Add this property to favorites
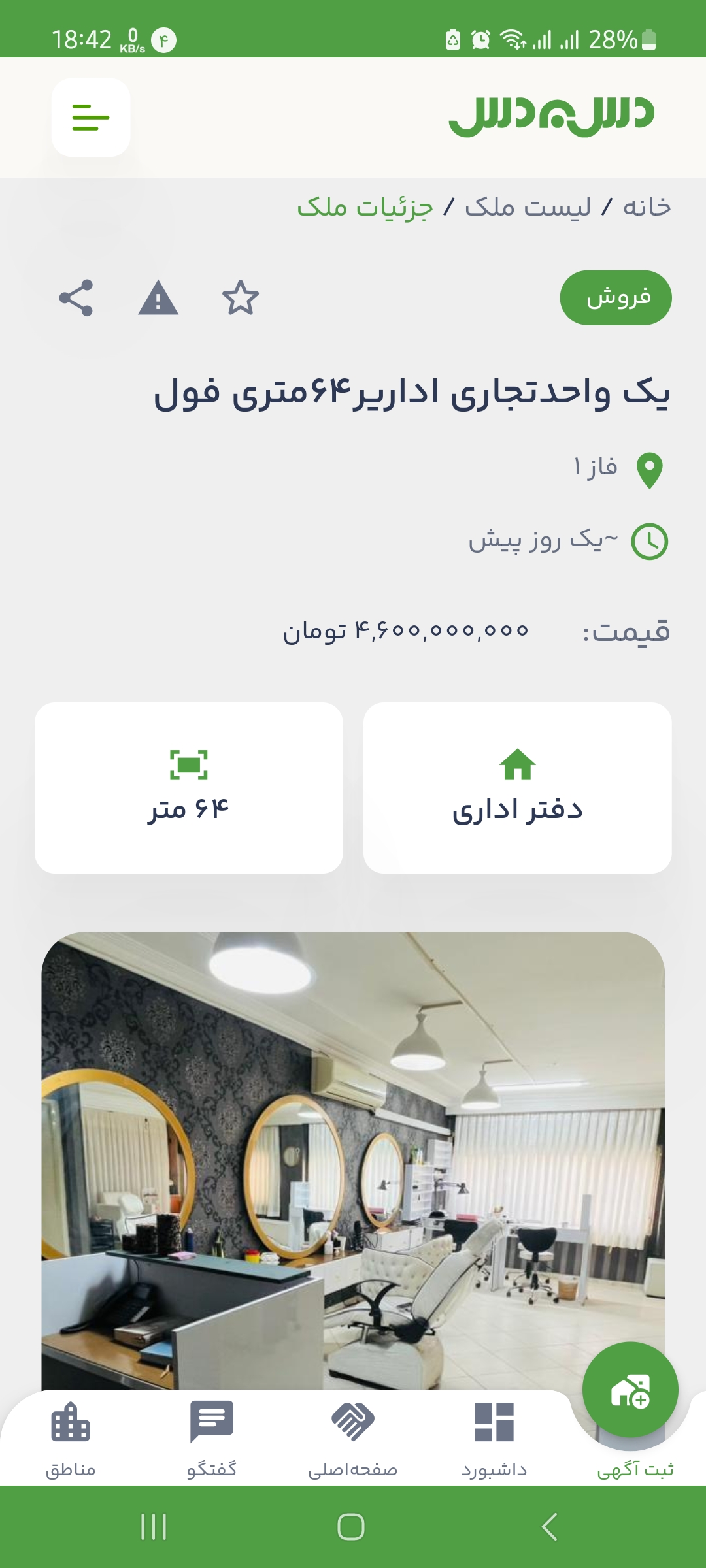706x1568 pixels. click(241, 298)
